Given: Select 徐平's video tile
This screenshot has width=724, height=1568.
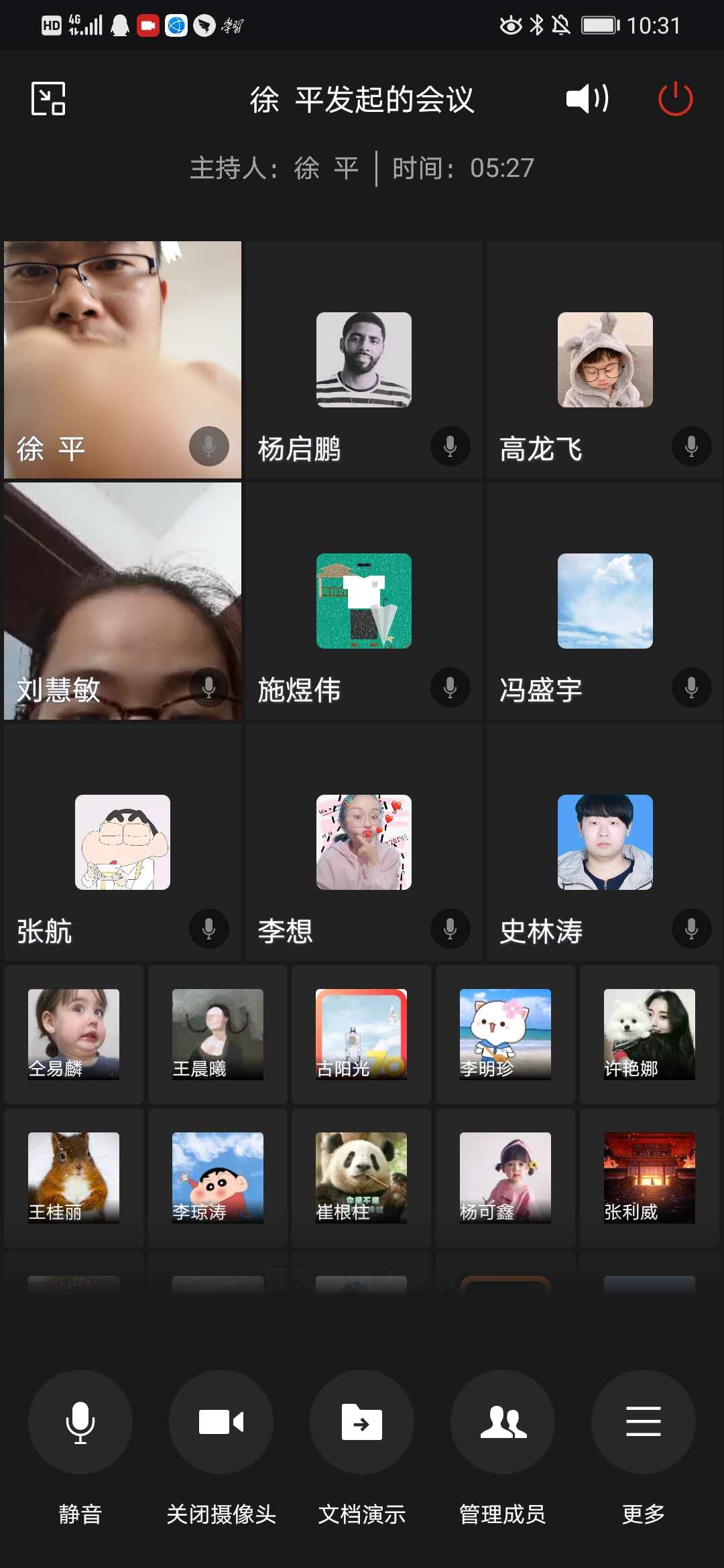Looking at the screenshot, I should click(x=123, y=360).
